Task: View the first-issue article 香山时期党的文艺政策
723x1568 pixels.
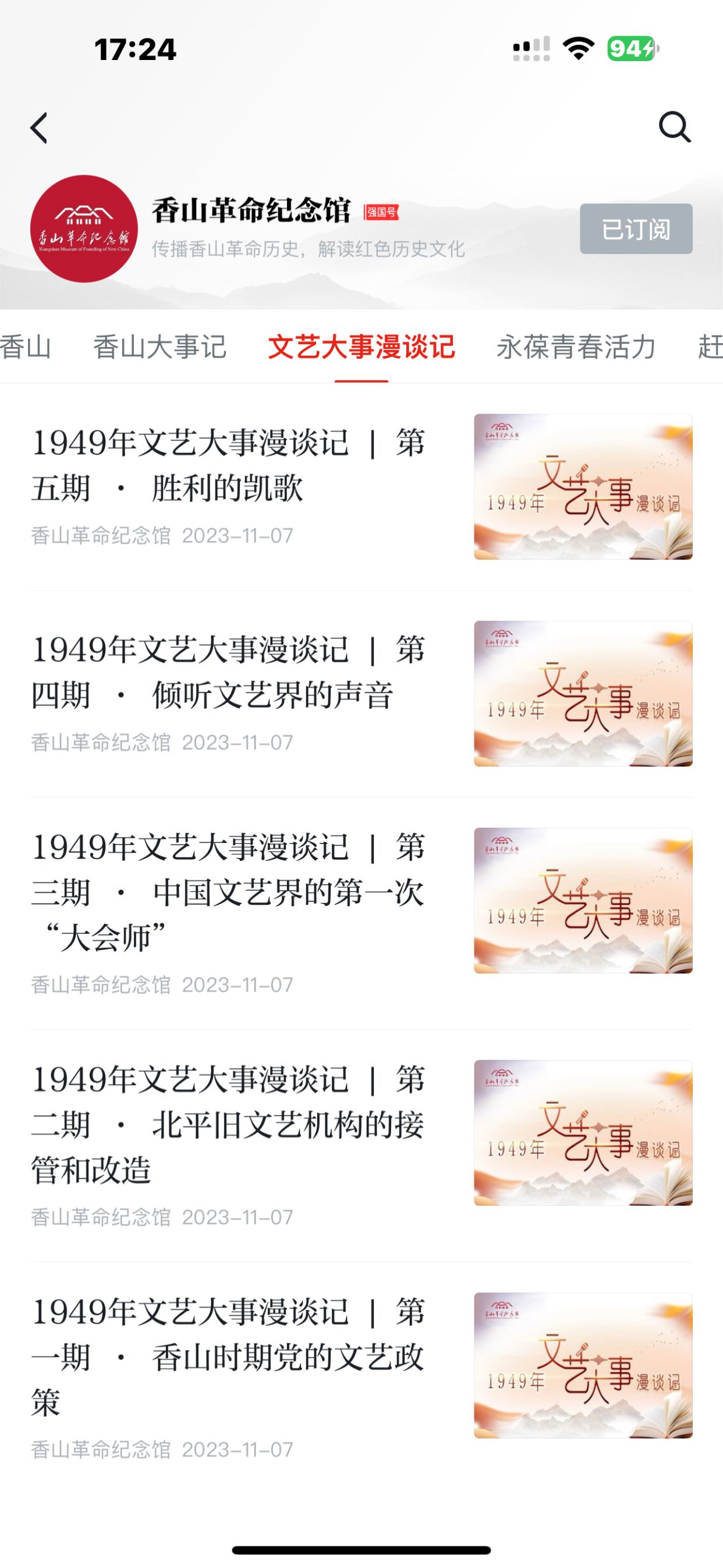Action: tap(228, 1357)
